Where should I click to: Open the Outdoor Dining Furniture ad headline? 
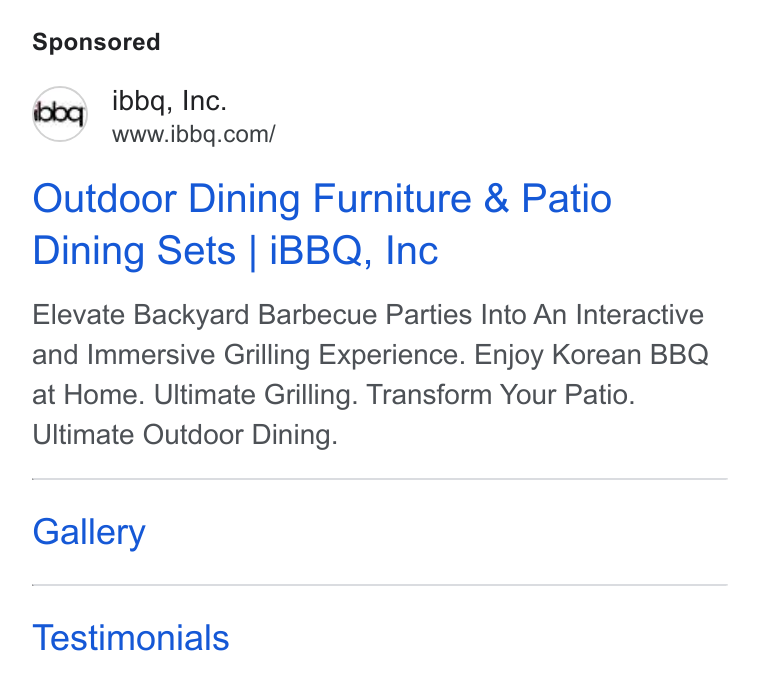click(x=322, y=224)
